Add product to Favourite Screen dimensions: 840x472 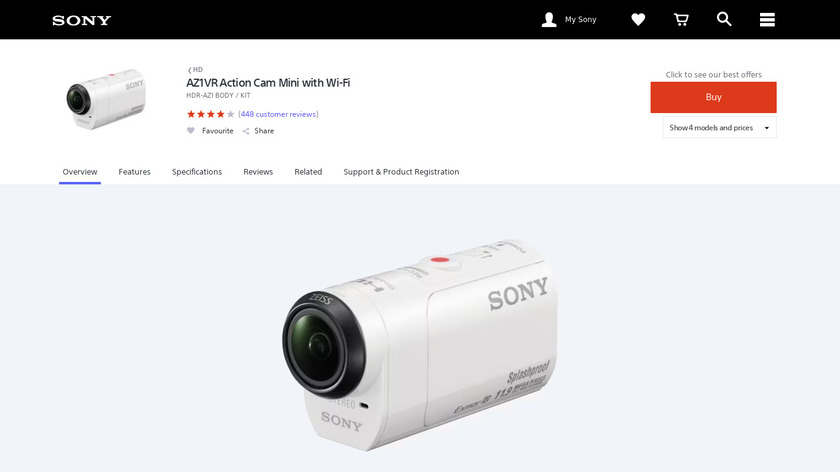click(x=210, y=131)
